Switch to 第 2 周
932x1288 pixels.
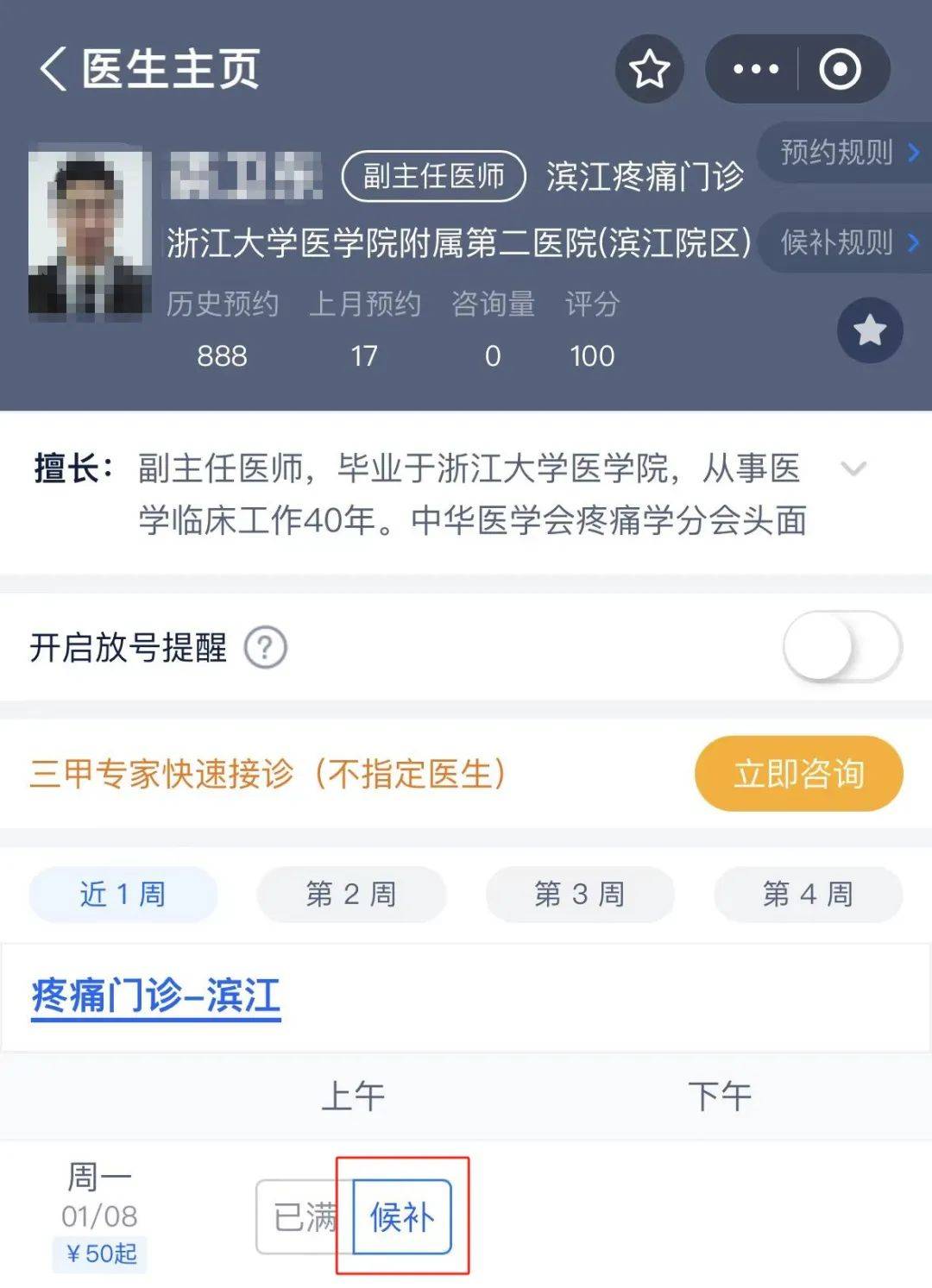(x=351, y=894)
